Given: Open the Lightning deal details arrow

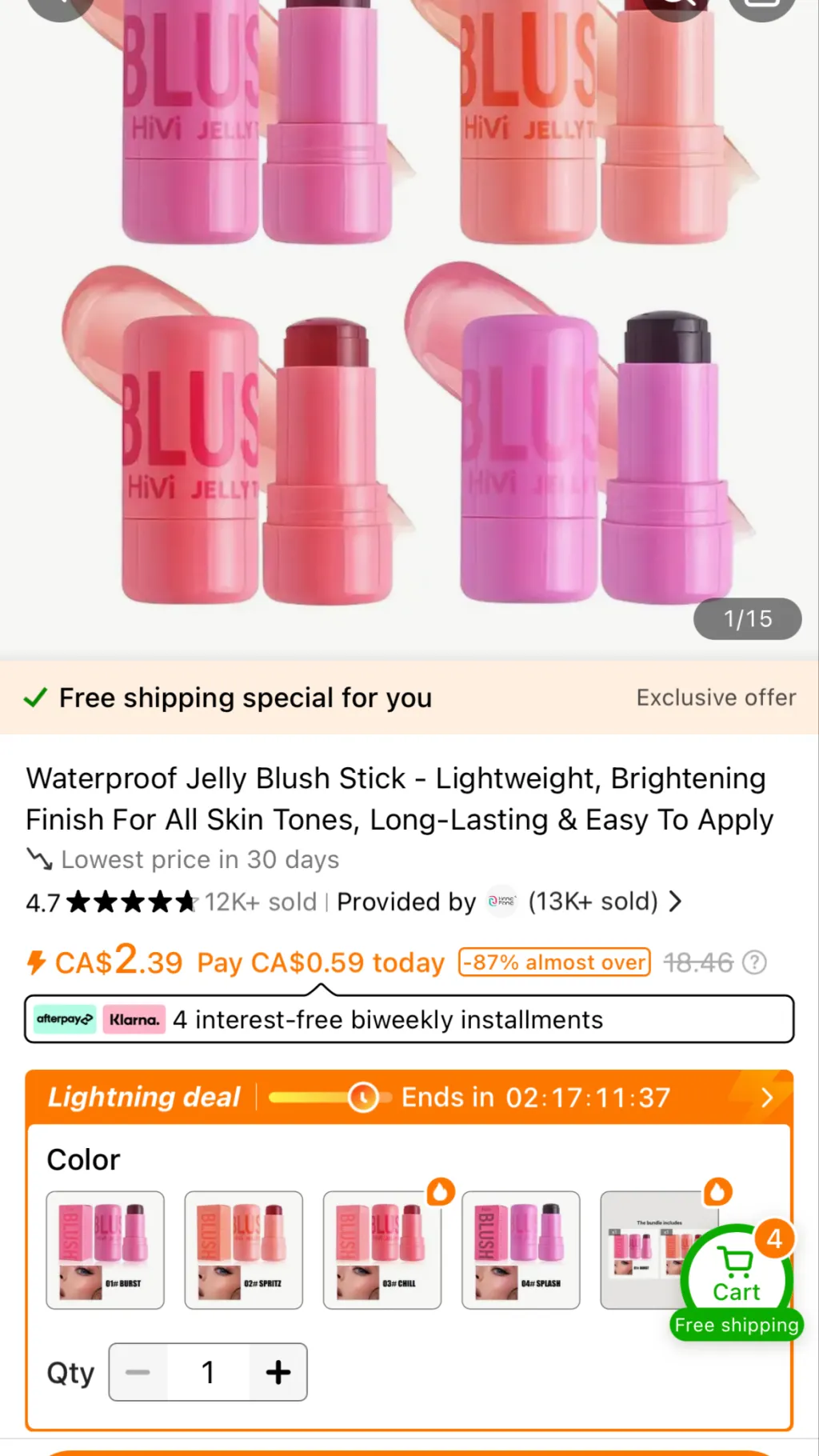Looking at the screenshot, I should (x=766, y=1097).
